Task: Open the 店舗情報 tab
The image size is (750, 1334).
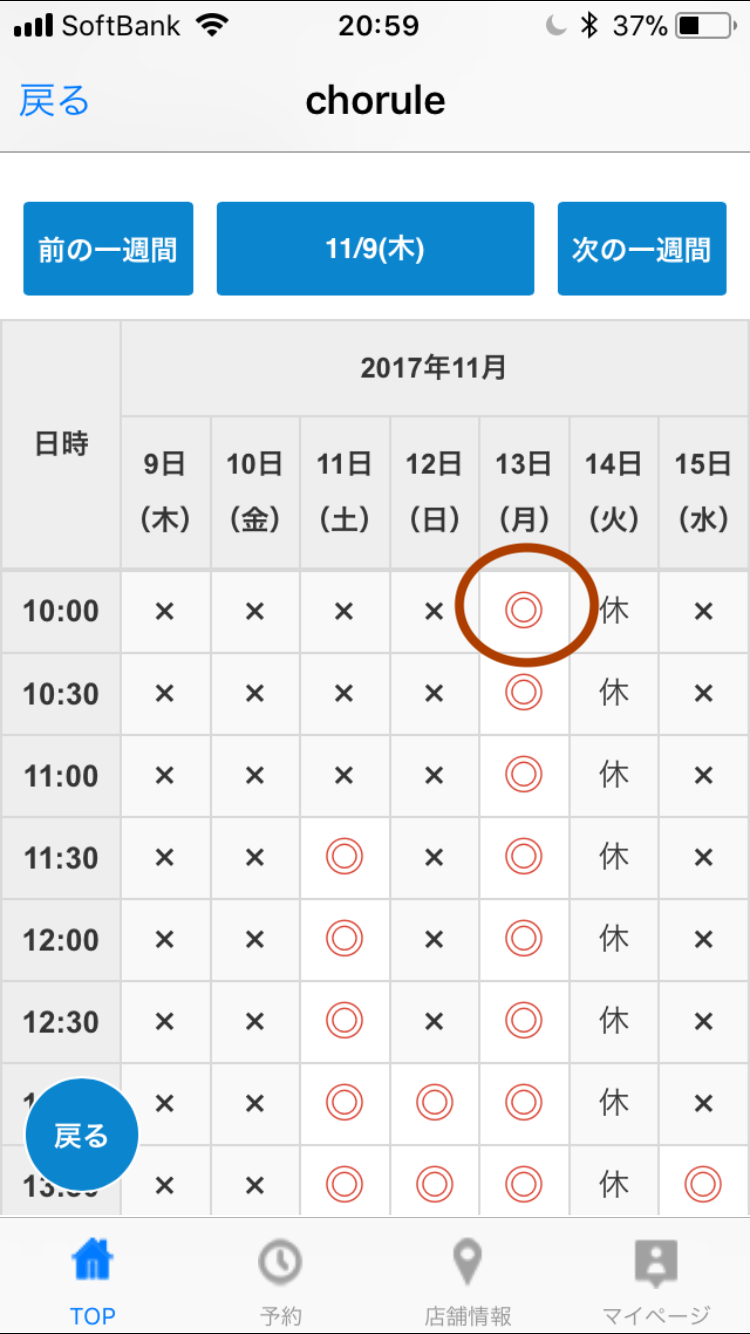Action: pos(468,1282)
